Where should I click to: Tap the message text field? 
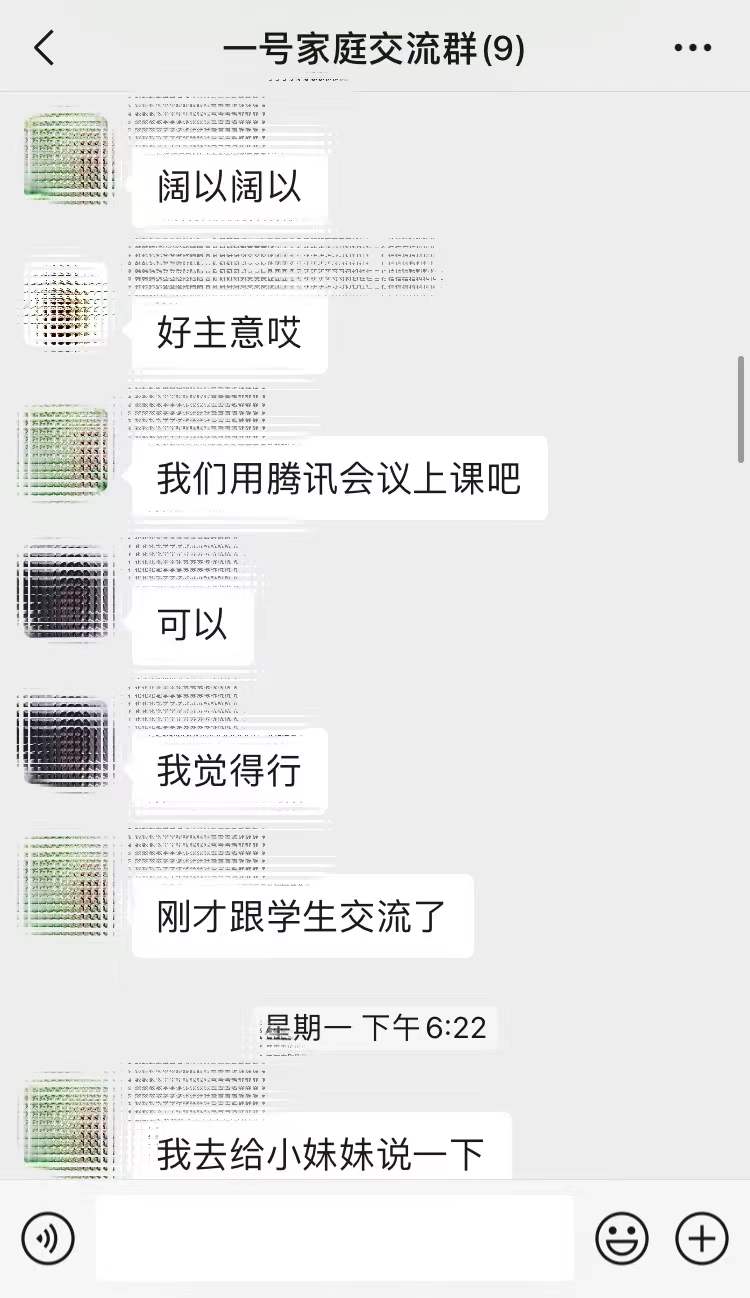coord(335,1238)
